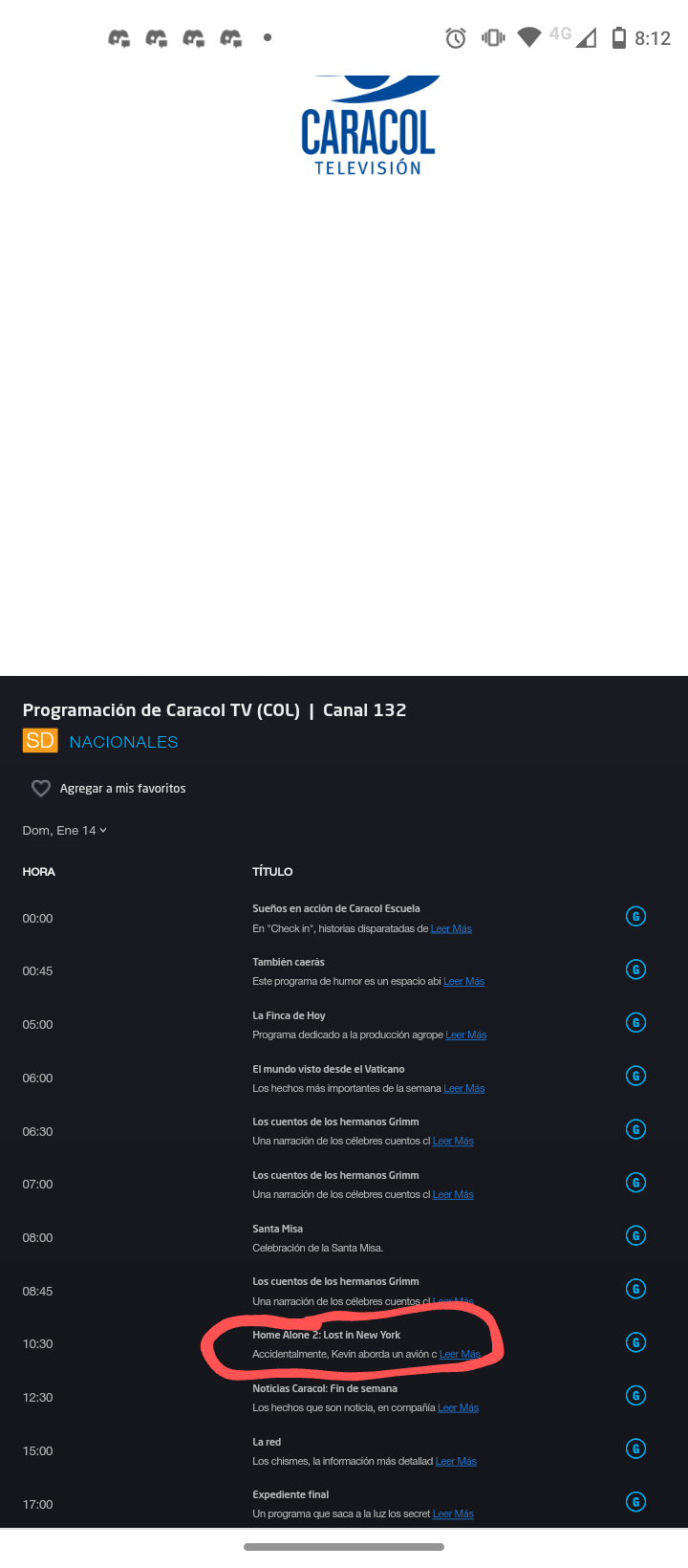Open Leer Más for Expediente final
688x1568 pixels.
[x=453, y=1514]
